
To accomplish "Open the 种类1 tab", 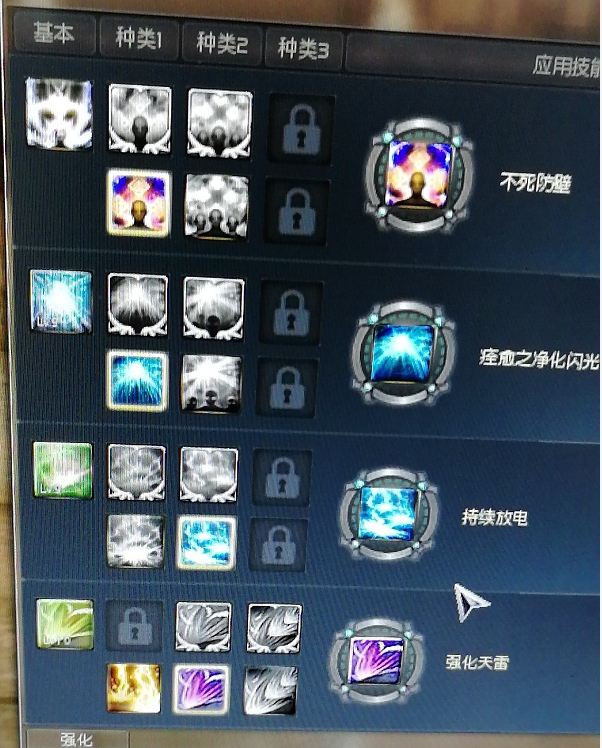I will (x=138, y=40).
